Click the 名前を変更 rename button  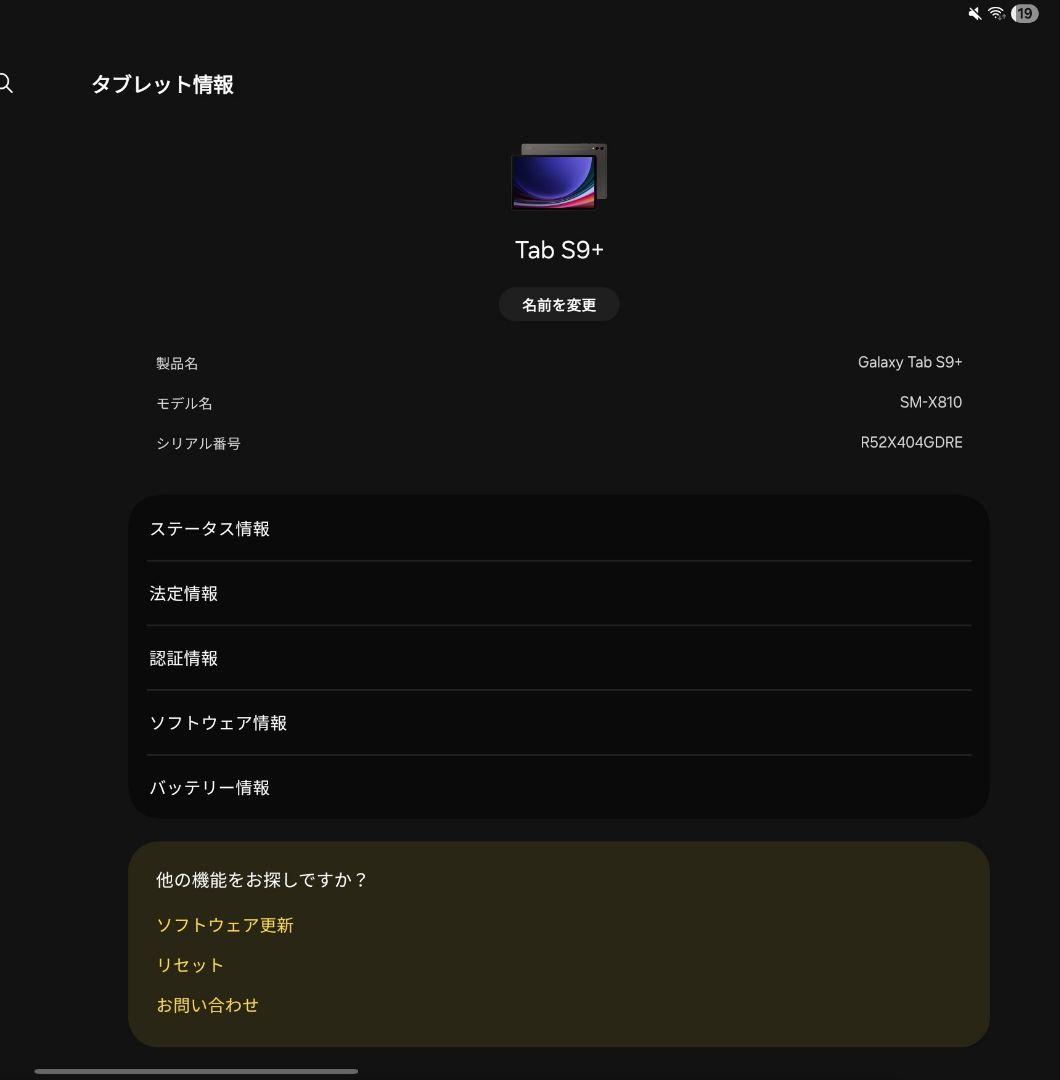(558, 304)
